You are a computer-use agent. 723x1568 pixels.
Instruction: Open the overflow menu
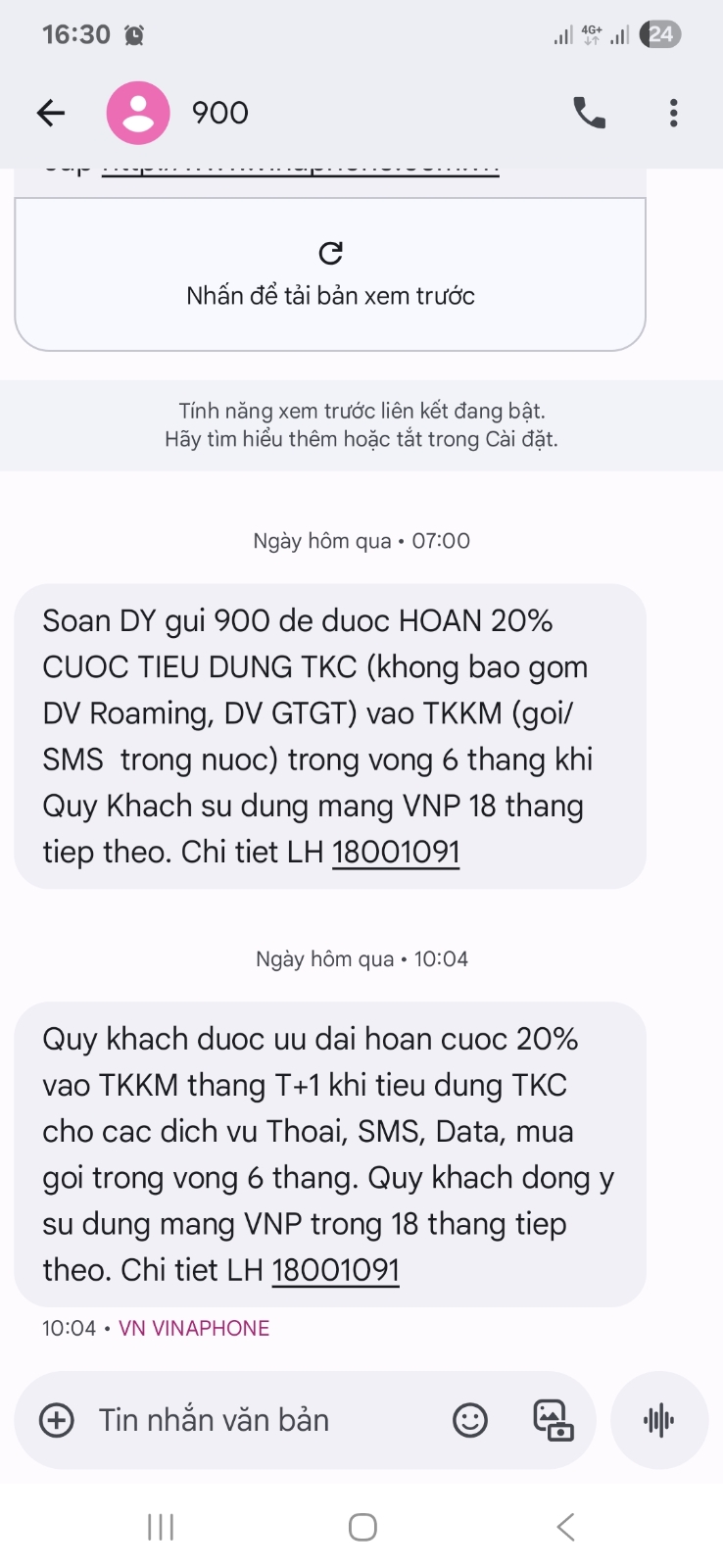673,113
